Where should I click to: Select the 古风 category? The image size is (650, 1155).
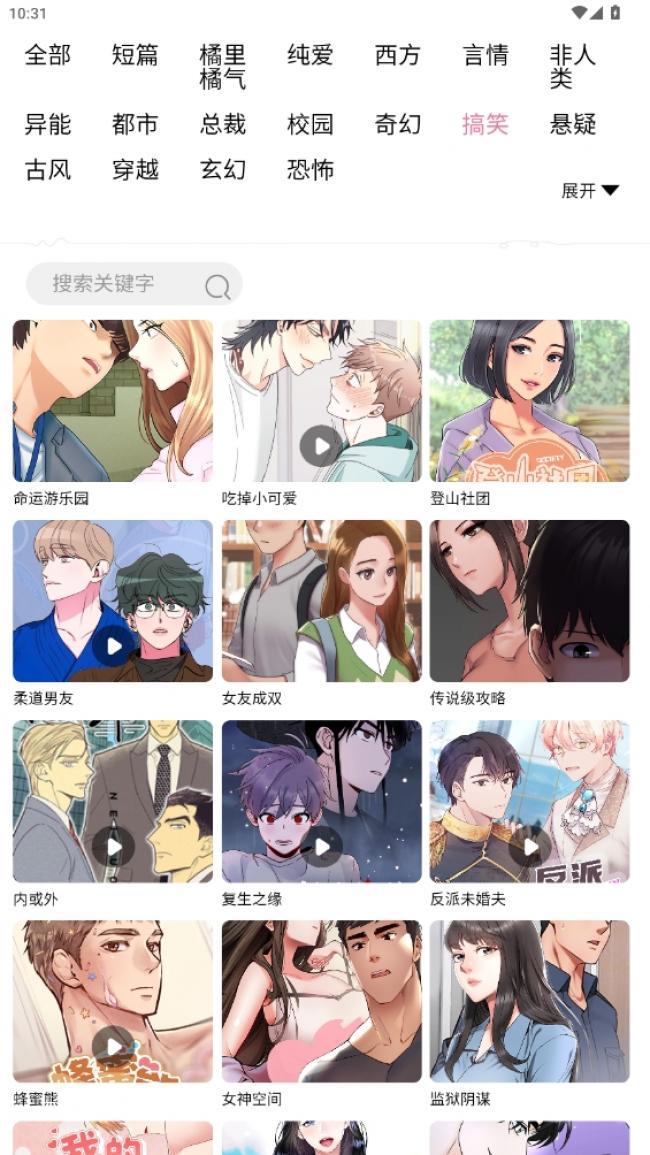pos(48,170)
